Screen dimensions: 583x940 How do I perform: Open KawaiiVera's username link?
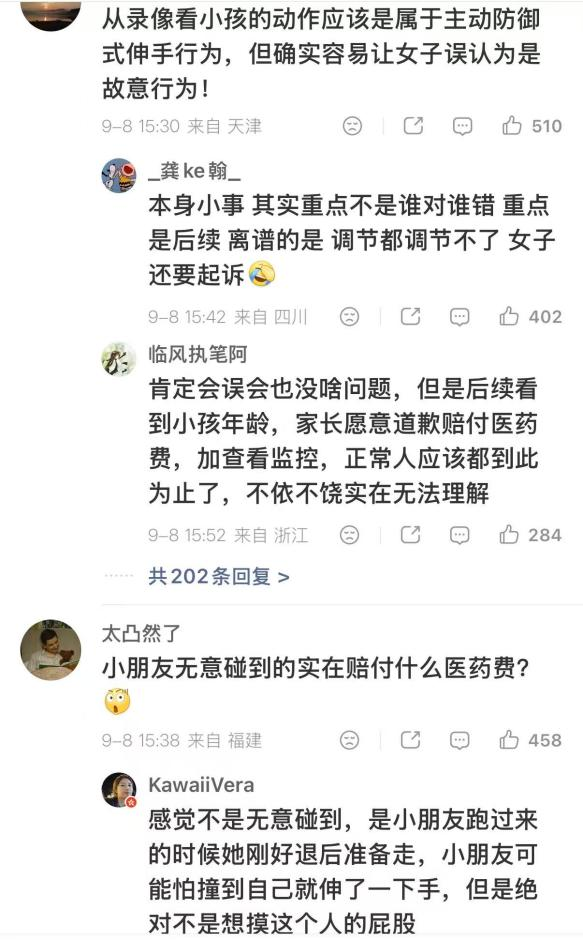[x=201, y=785]
